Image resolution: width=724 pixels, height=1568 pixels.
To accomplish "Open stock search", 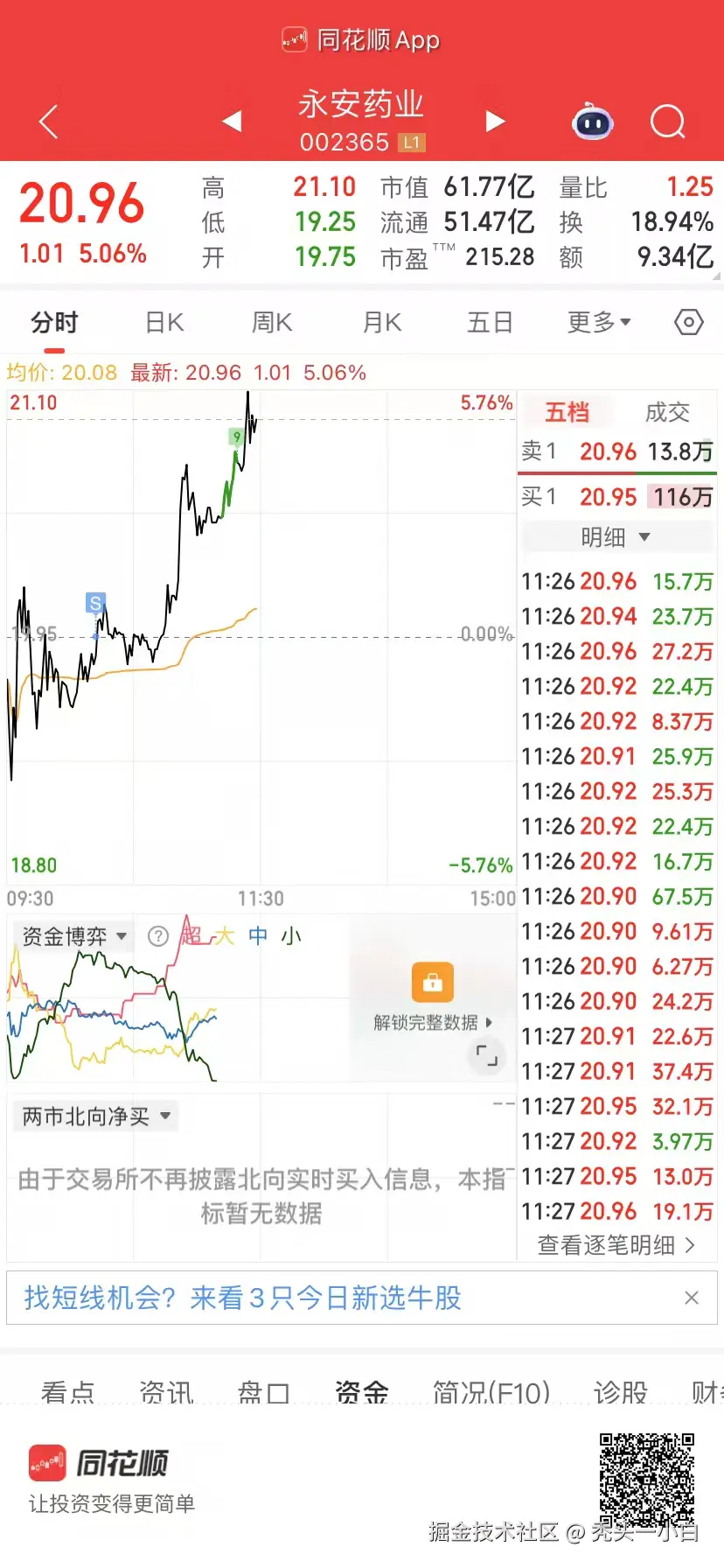I will (667, 122).
